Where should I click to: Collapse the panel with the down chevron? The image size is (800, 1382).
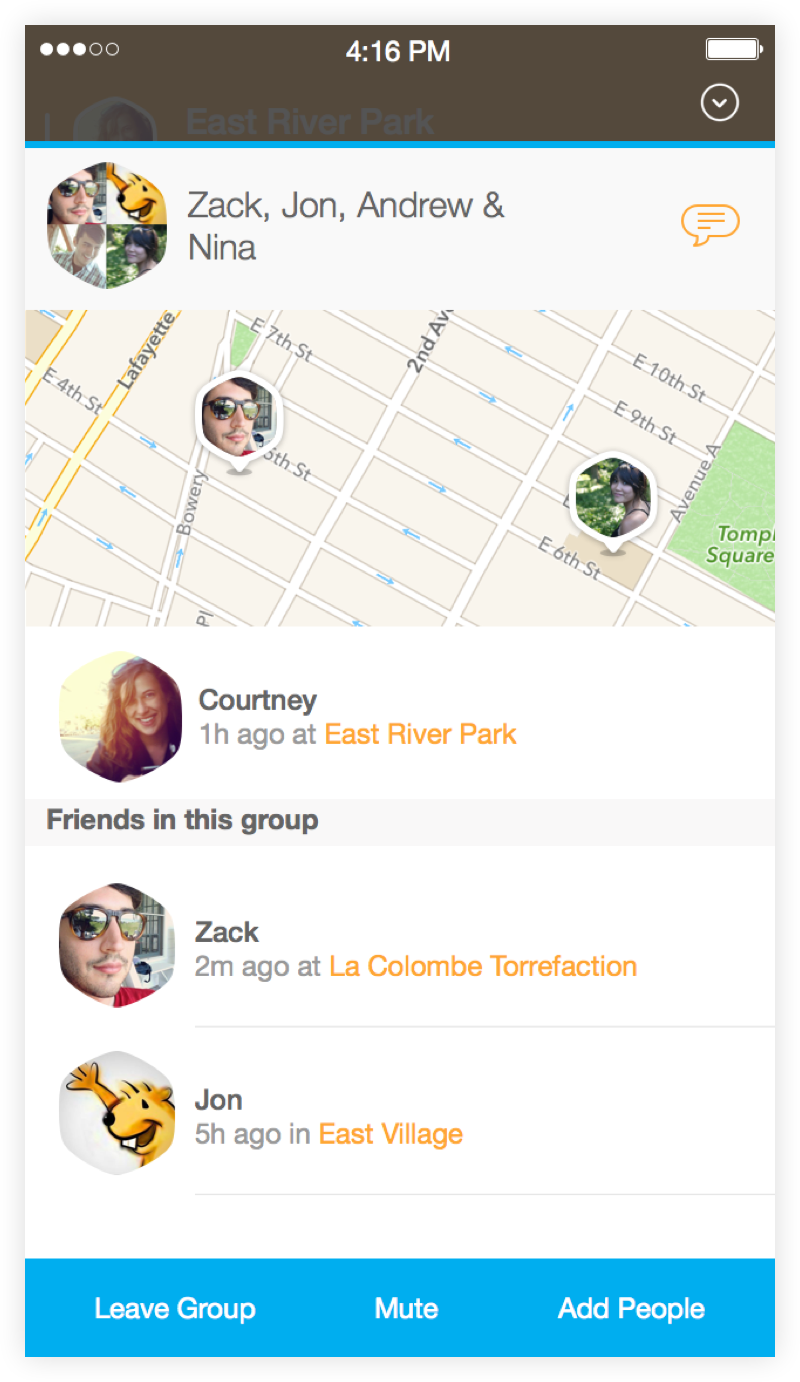(x=720, y=102)
